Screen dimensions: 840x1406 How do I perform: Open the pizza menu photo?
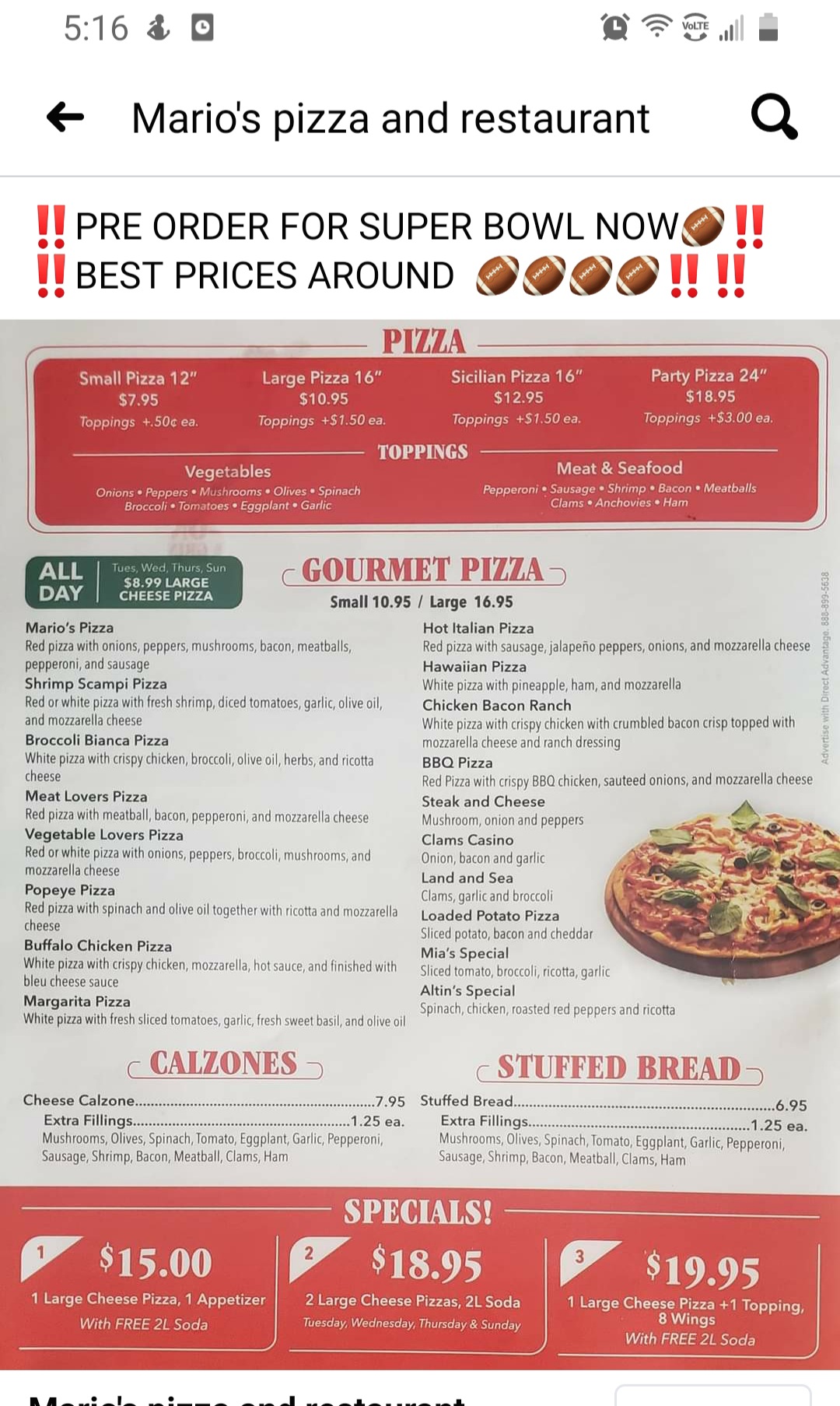(x=420, y=844)
